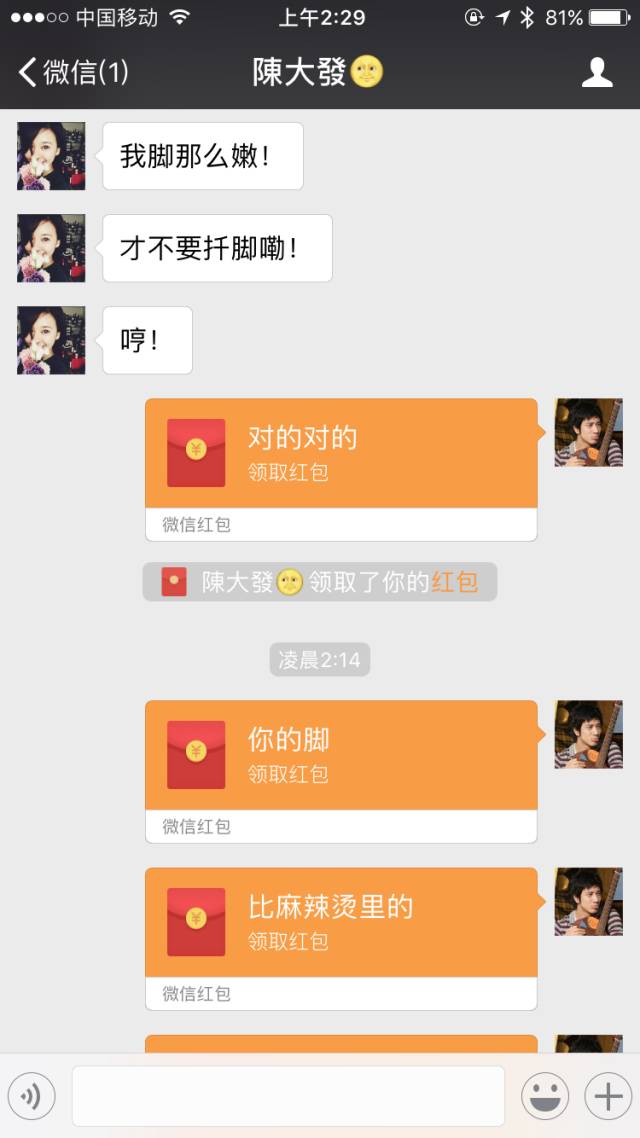The height and width of the screenshot is (1138, 640).
Task: View the avatar beside 我脚那么嫩！
Action: point(51,156)
